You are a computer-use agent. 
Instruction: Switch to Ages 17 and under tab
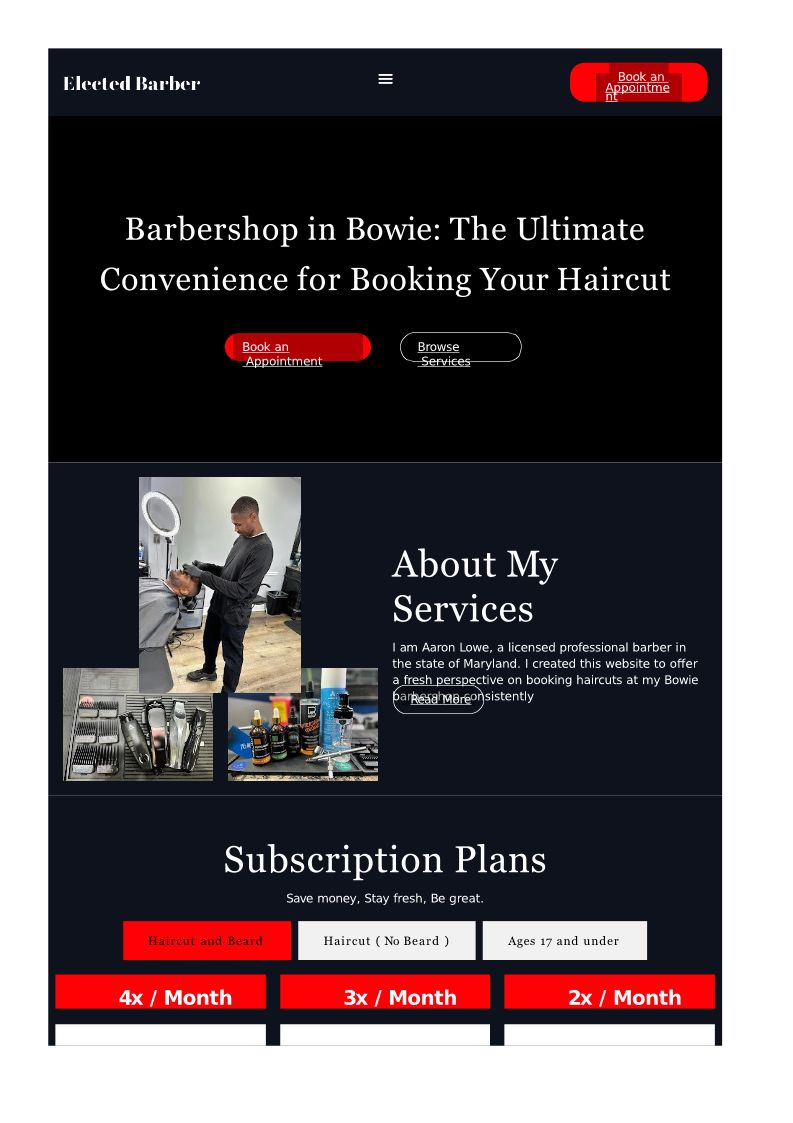click(564, 940)
